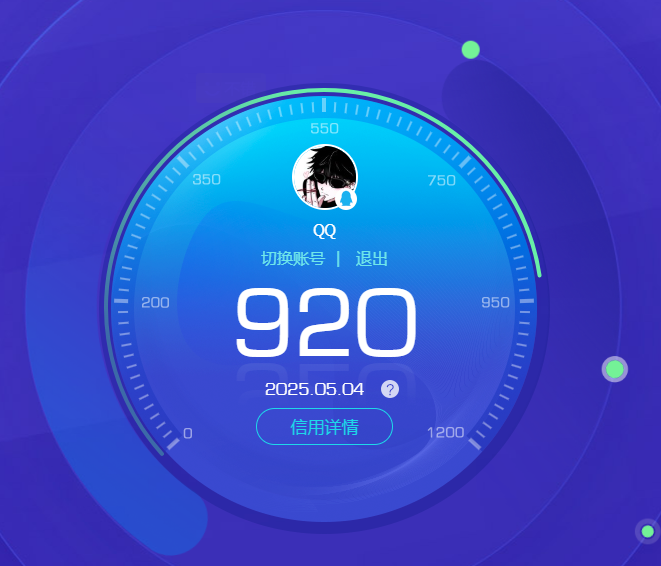Tap 退出 to log out

(371, 259)
